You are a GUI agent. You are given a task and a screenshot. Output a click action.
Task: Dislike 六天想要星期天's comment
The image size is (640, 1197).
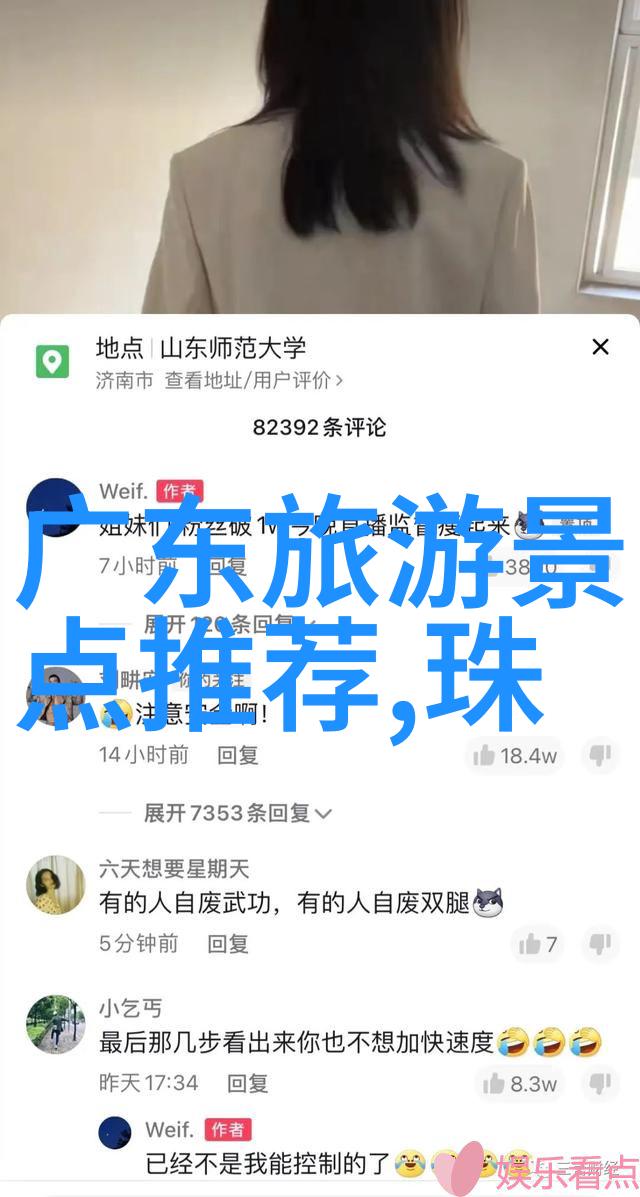(600, 943)
